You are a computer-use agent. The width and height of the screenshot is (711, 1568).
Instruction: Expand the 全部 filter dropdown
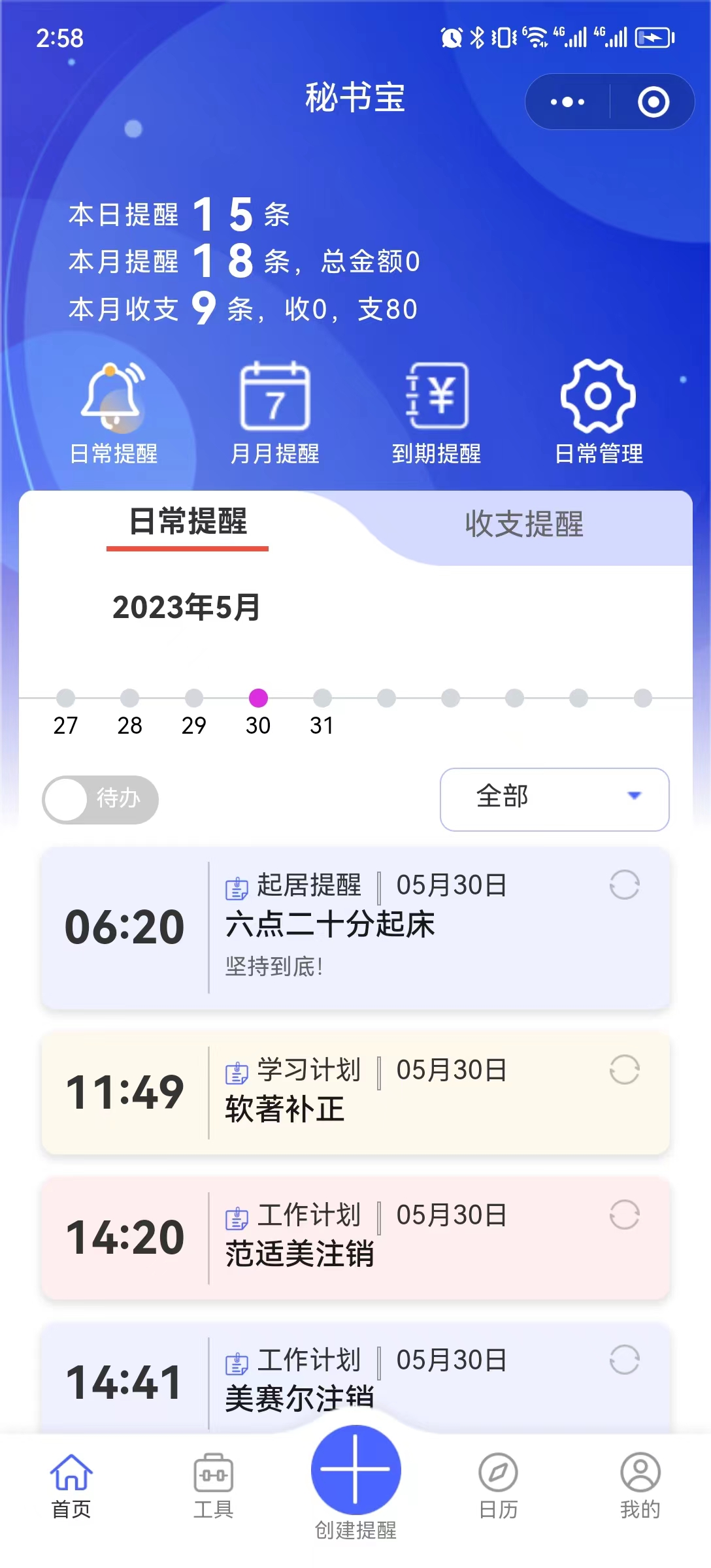[554, 798]
